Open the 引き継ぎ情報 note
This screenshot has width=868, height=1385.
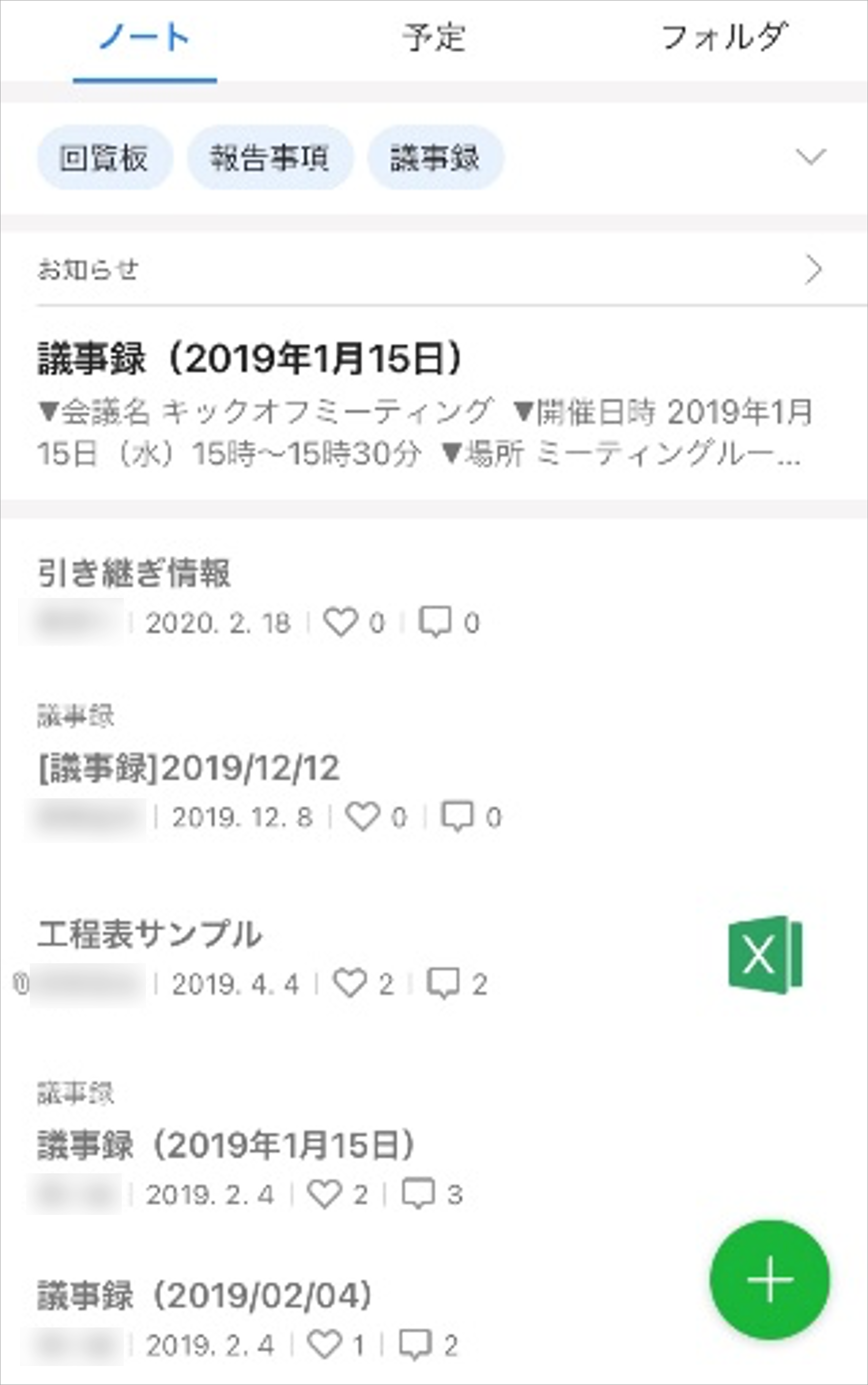[x=135, y=573]
